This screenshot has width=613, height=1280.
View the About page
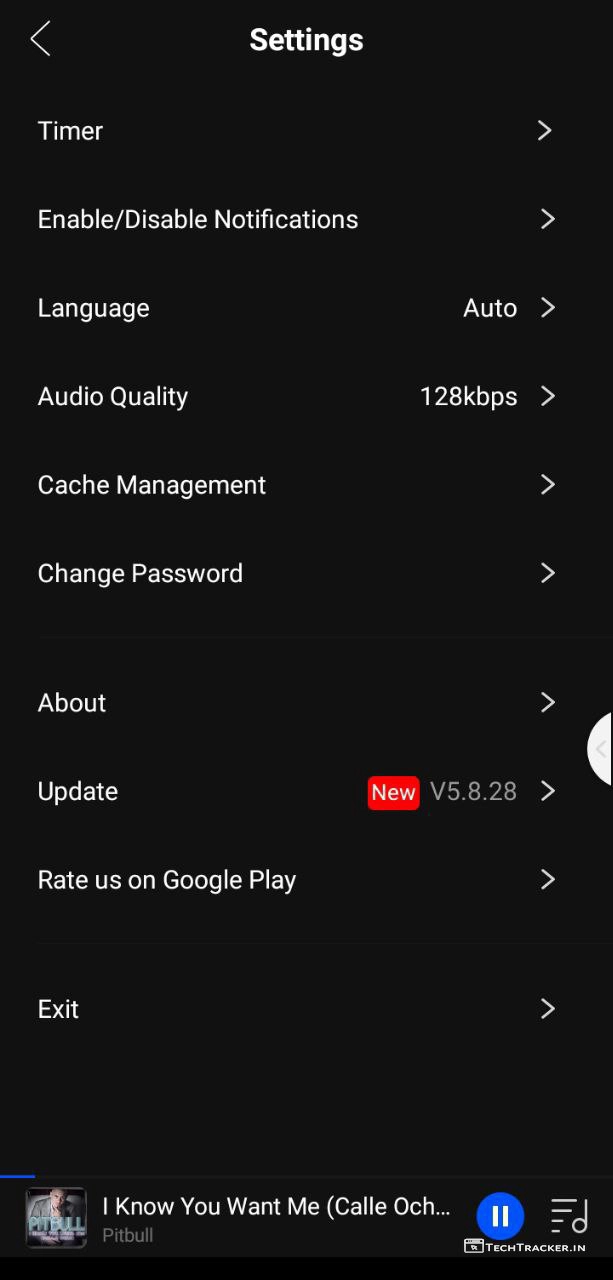(x=295, y=703)
